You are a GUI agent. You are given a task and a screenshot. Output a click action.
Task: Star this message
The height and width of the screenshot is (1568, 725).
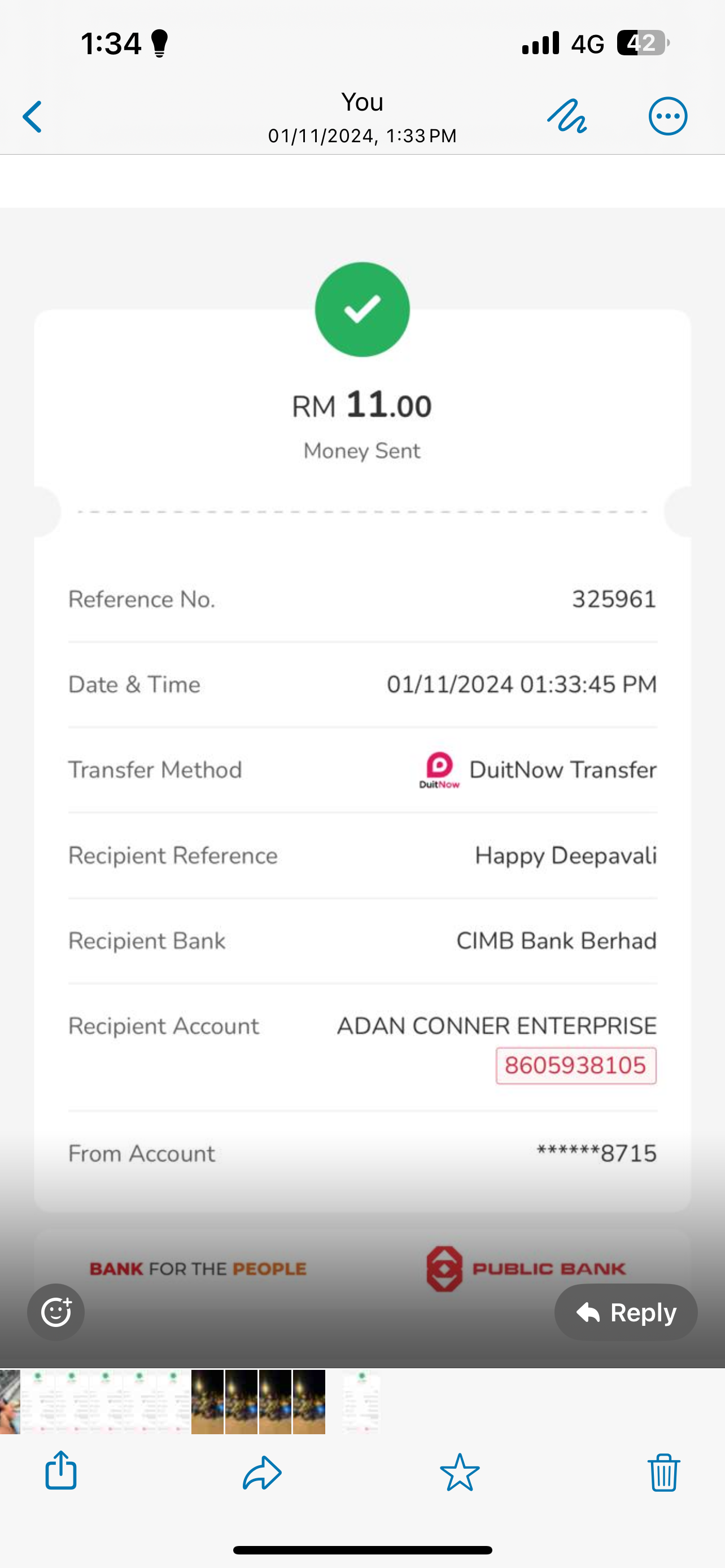460,1473
